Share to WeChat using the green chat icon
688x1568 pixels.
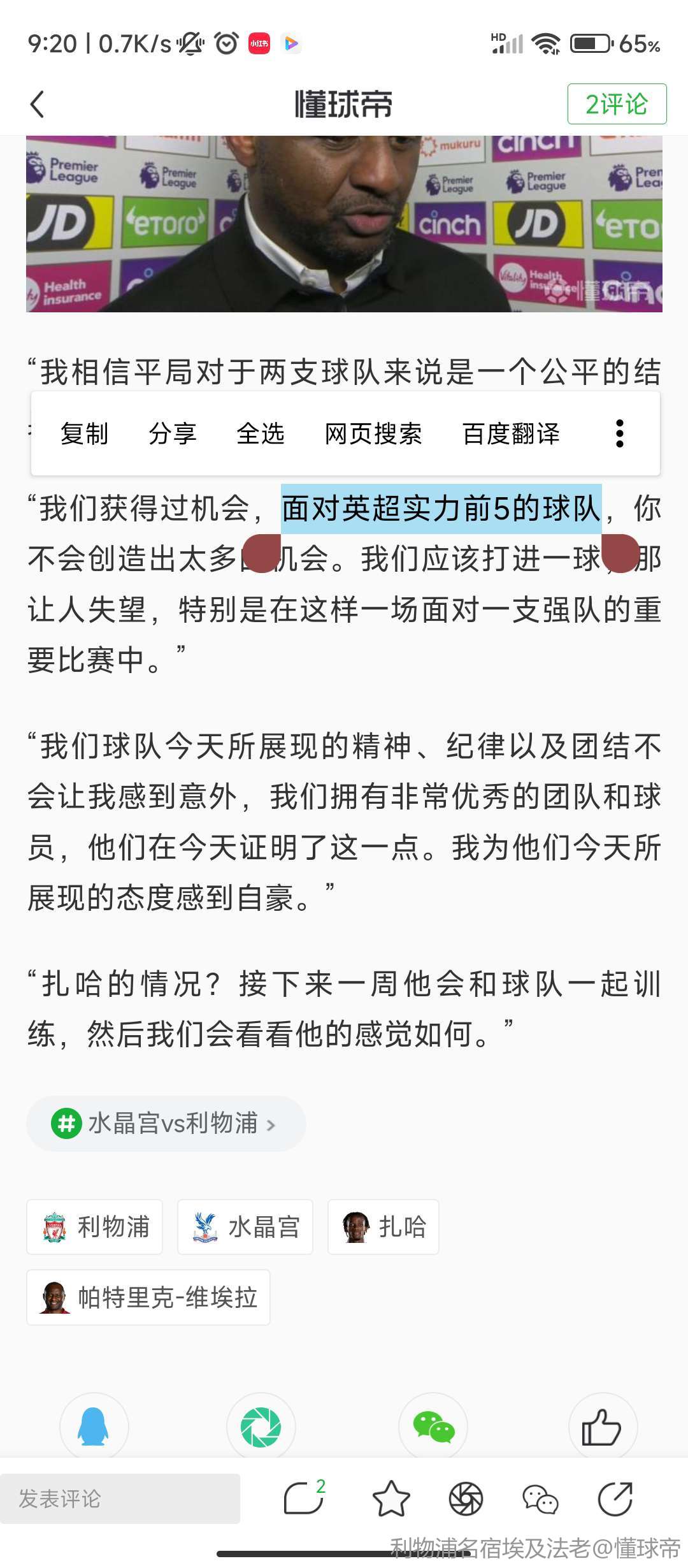coord(433,1428)
